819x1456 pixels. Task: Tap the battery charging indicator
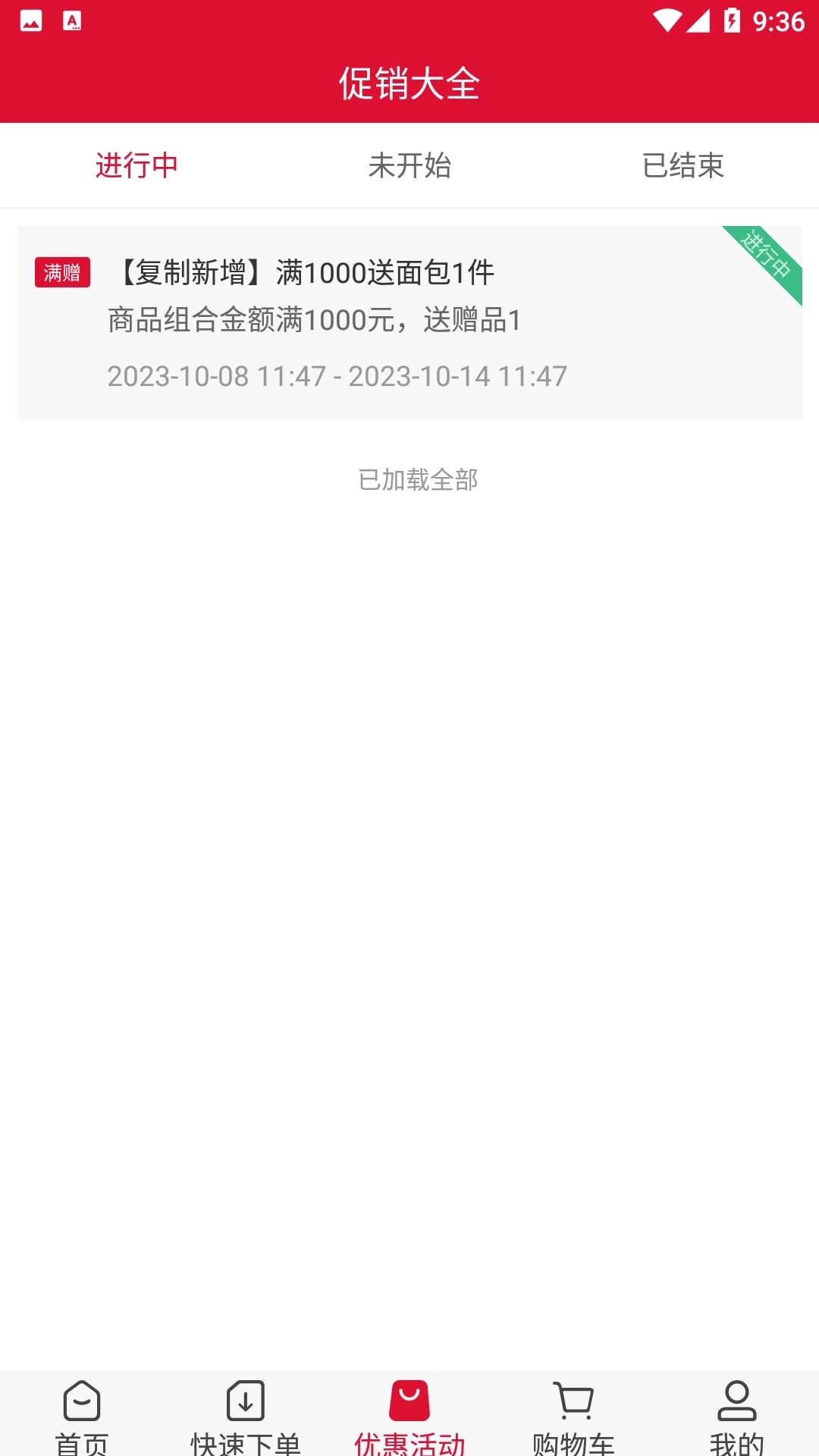730,19
